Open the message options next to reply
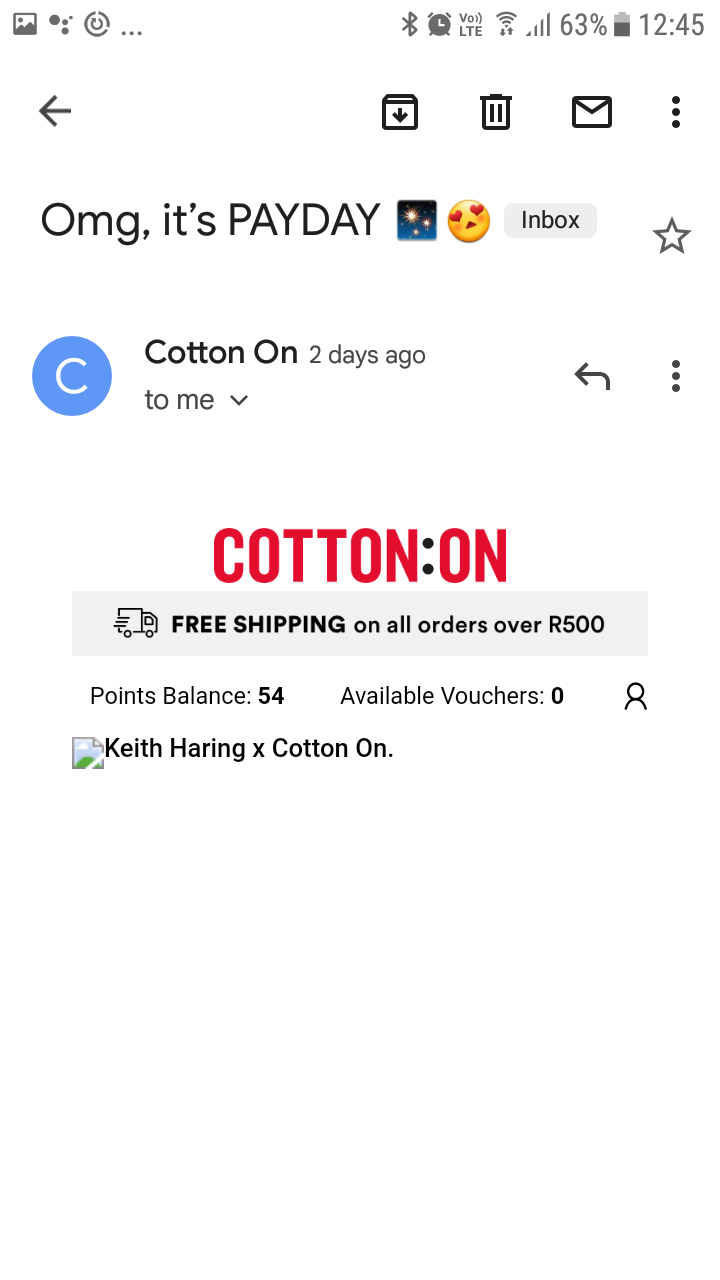The width and height of the screenshot is (720, 1280). [x=676, y=376]
